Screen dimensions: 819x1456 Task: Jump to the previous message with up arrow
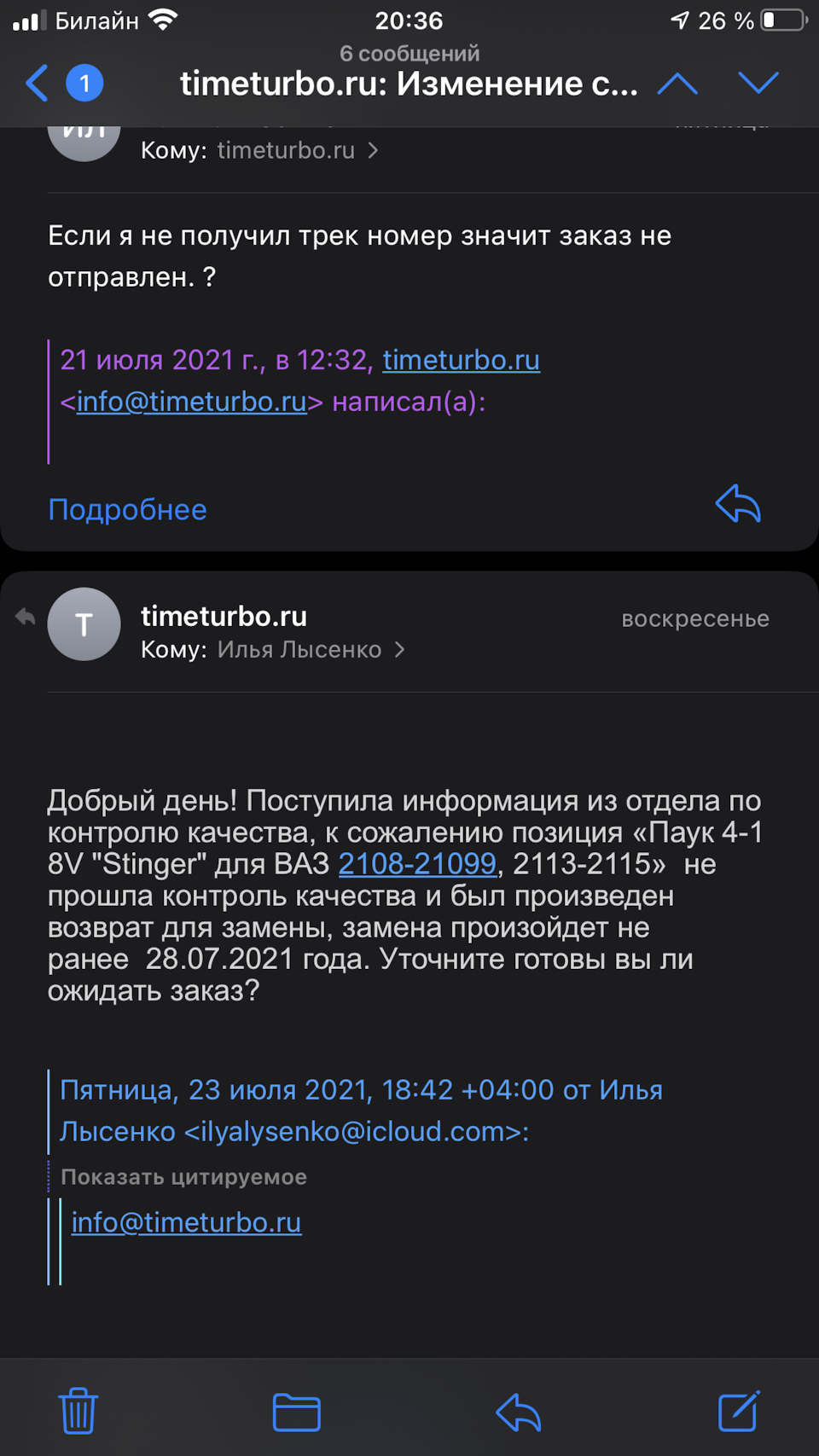pos(677,84)
